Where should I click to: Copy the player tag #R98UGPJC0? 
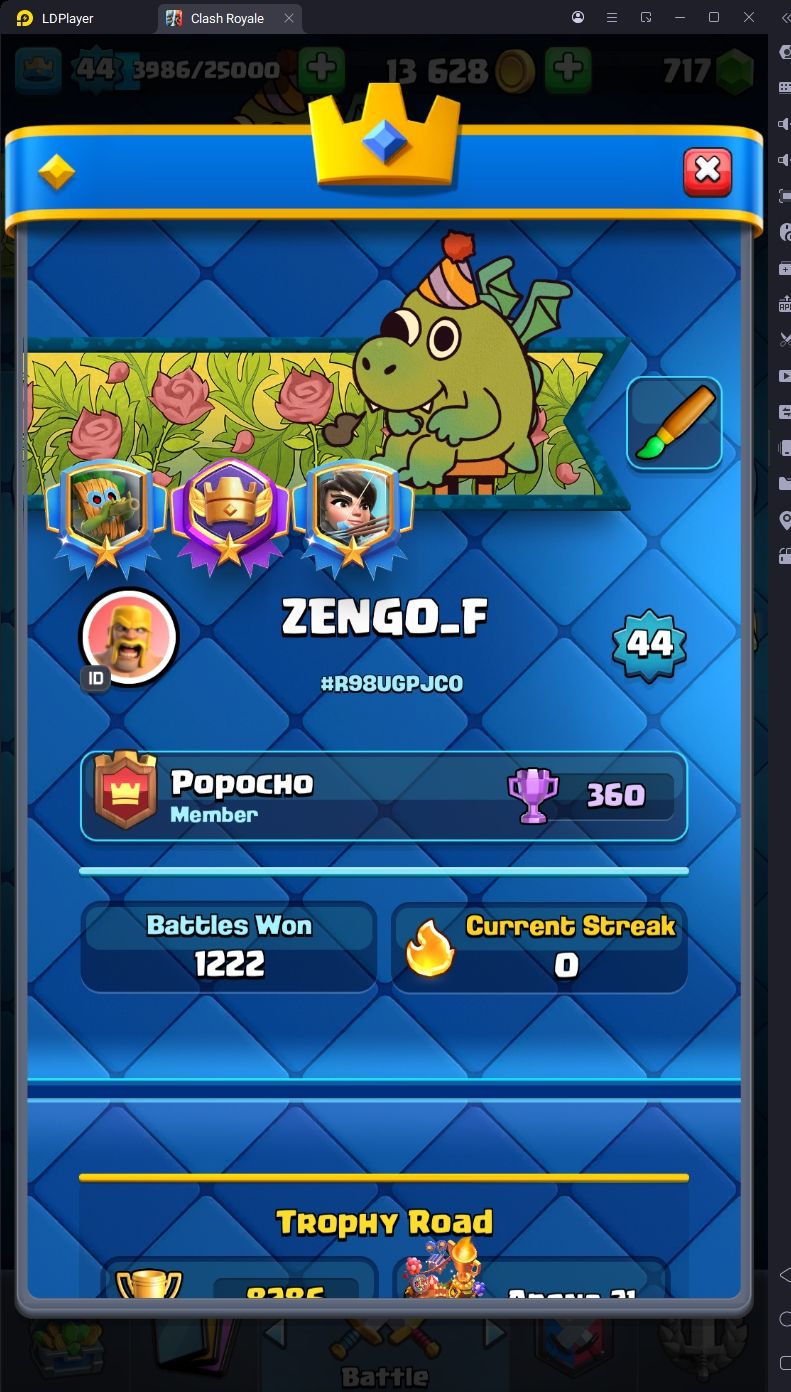[392, 684]
